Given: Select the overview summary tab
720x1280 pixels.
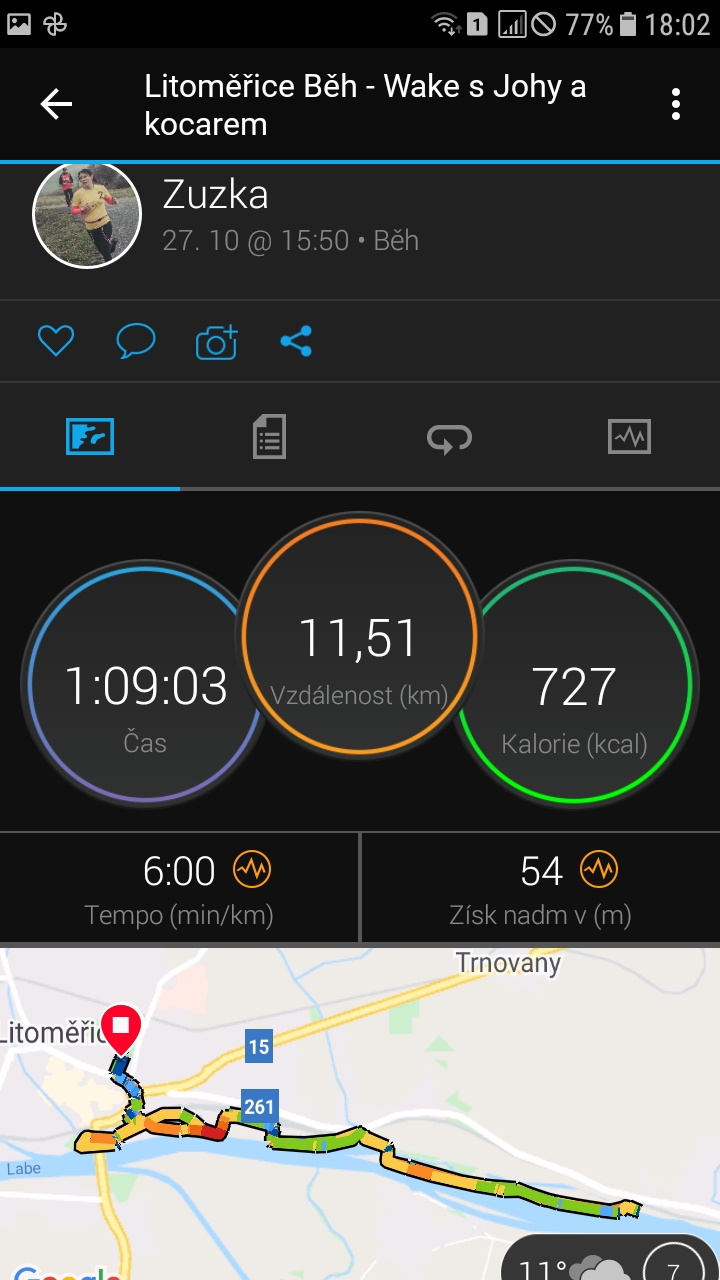Looking at the screenshot, I should tap(90, 437).
